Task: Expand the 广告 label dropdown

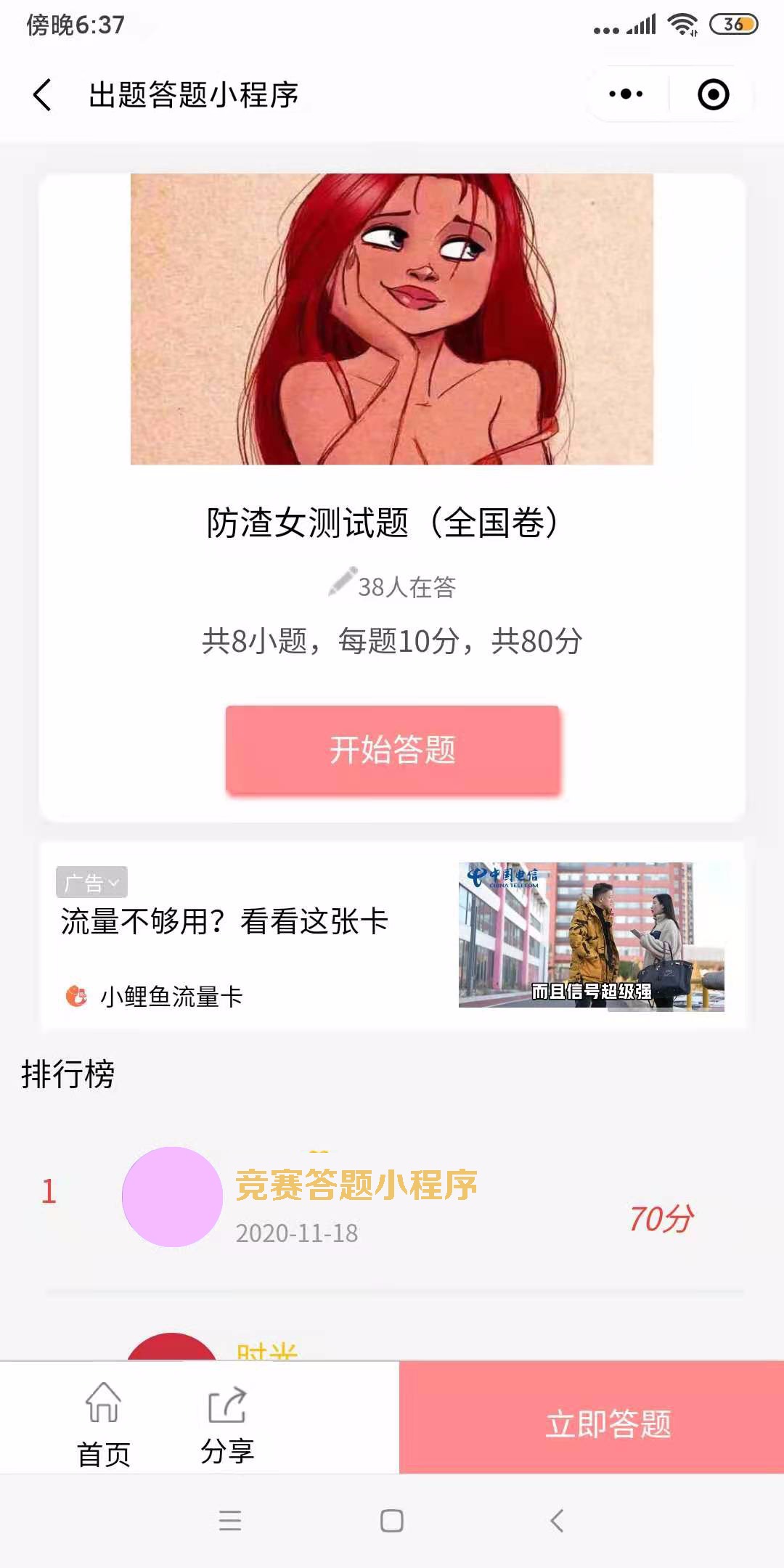Action: (91, 883)
